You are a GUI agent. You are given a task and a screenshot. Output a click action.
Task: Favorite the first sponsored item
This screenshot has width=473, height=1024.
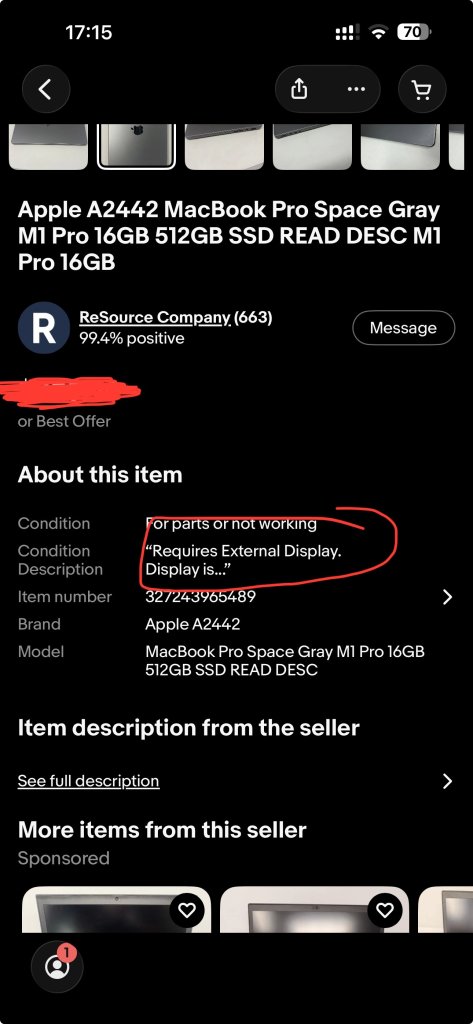click(x=187, y=910)
